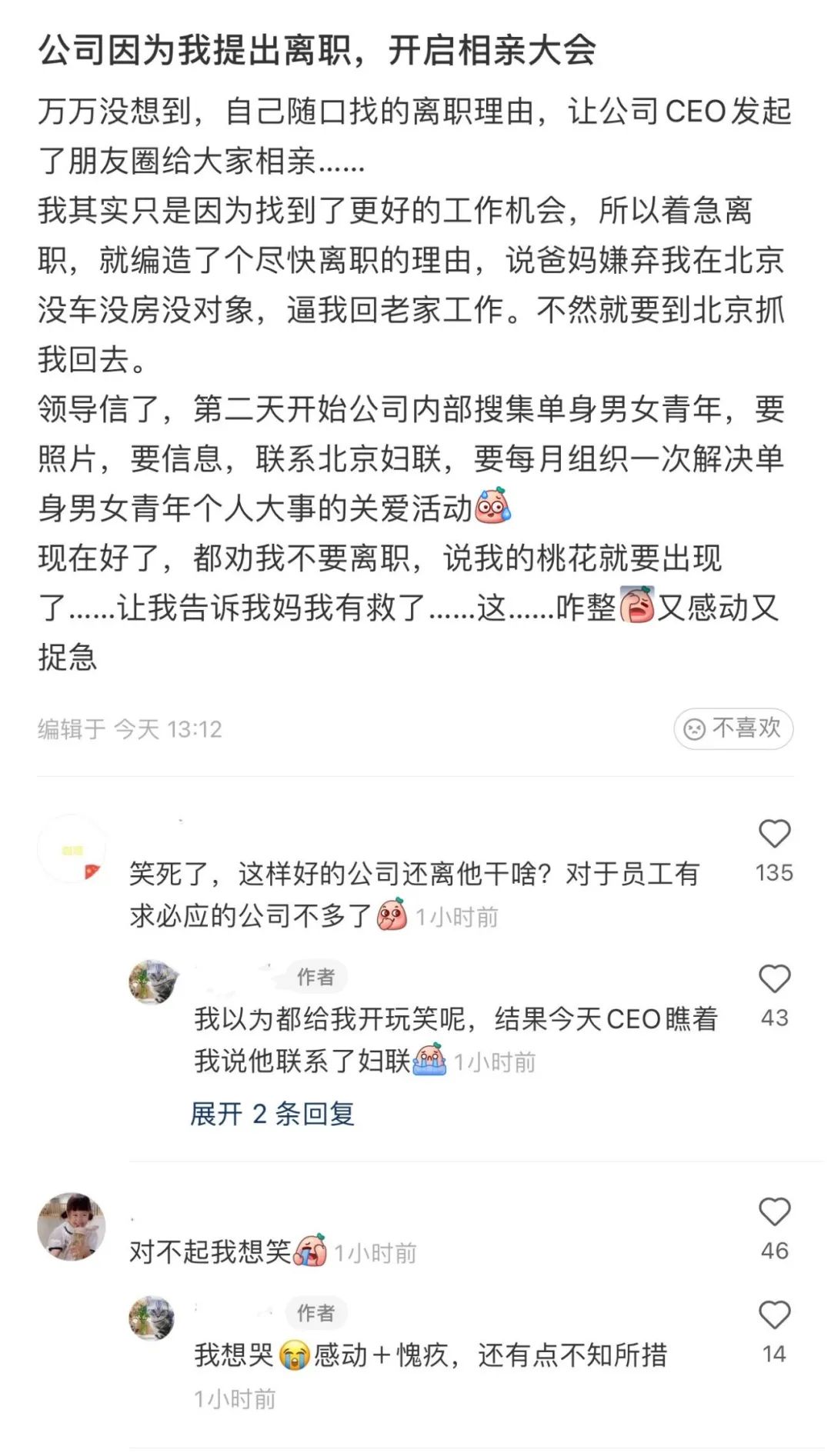Screen dimensions: 831x1456
Task: Tap the 不喜欢 dislike button
Action: (733, 728)
